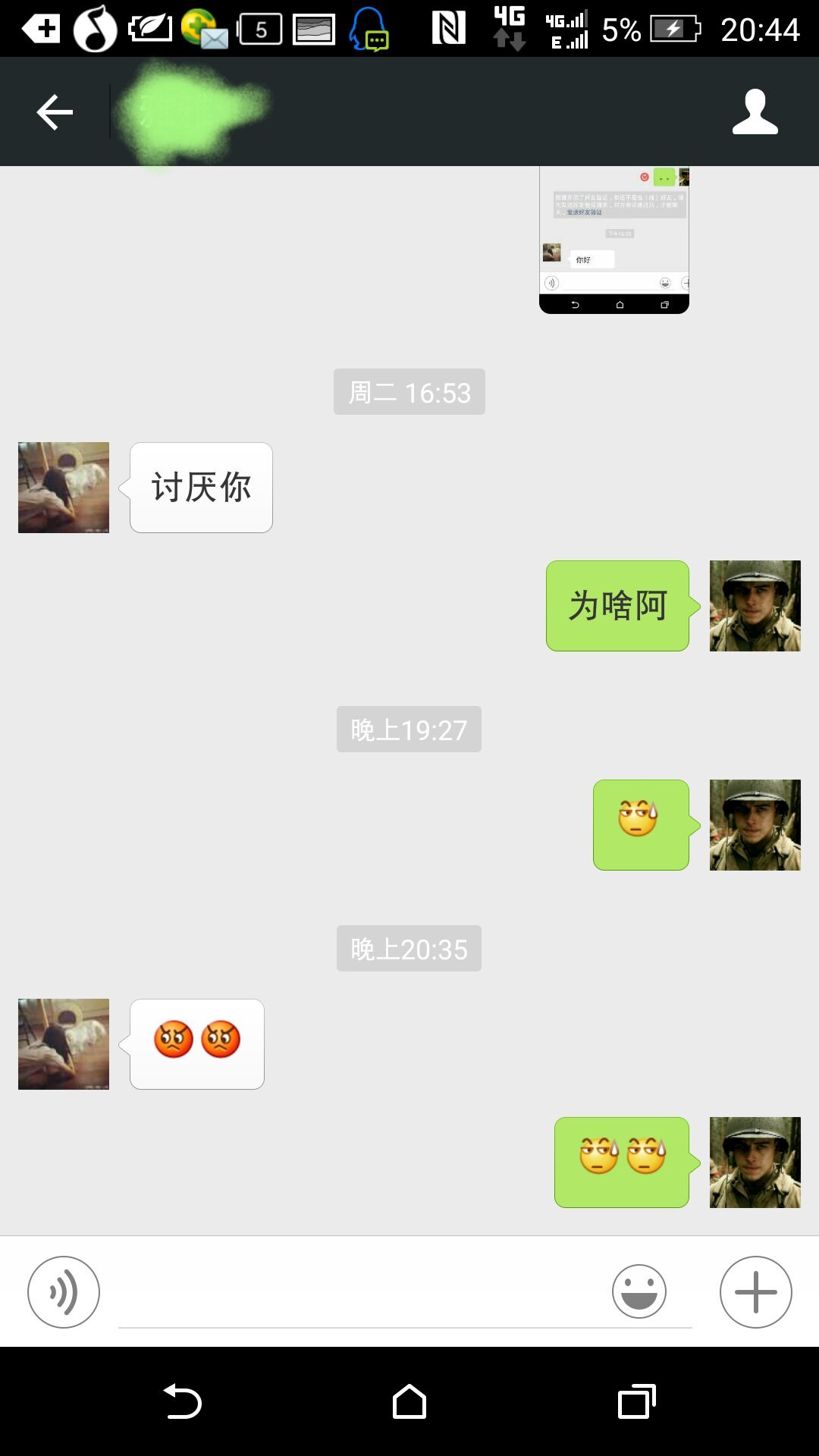
Task: Open the plus attachment menu
Action: (x=755, y=1292)
